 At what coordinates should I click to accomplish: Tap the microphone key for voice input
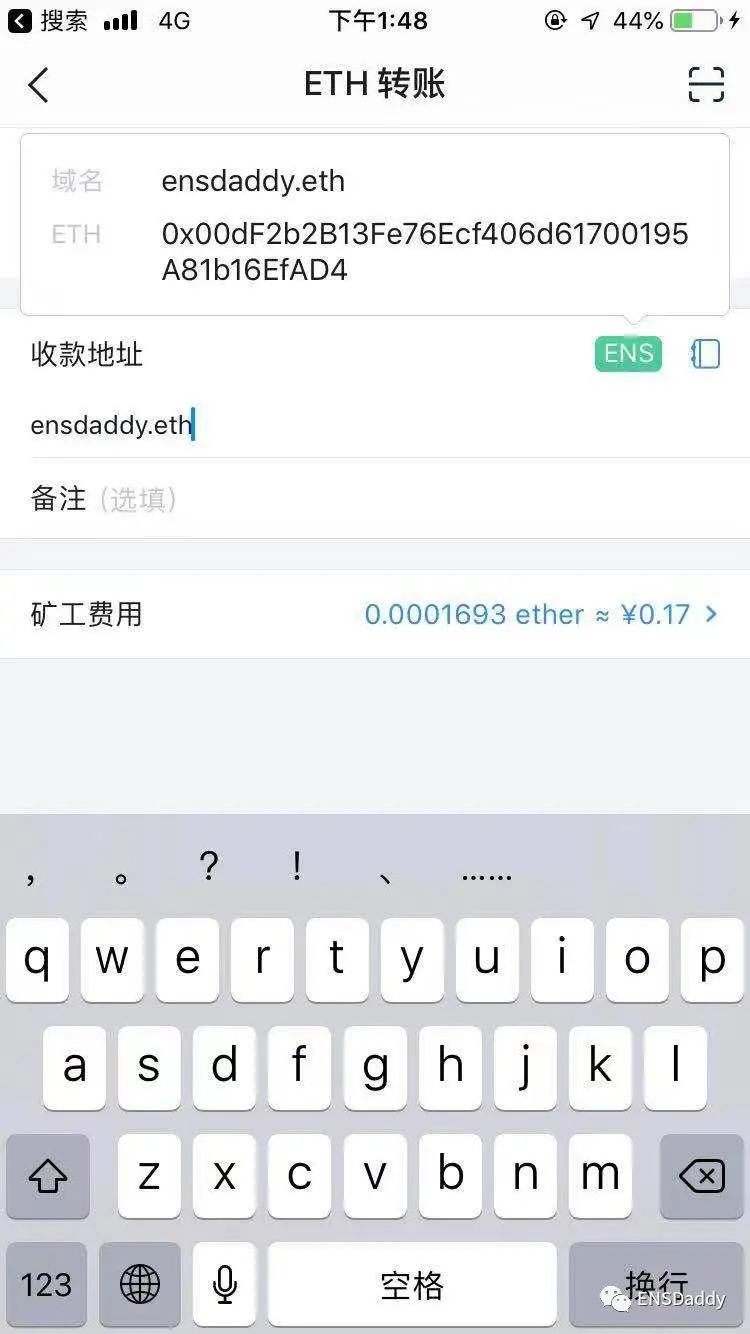(x=223, y=1285)
